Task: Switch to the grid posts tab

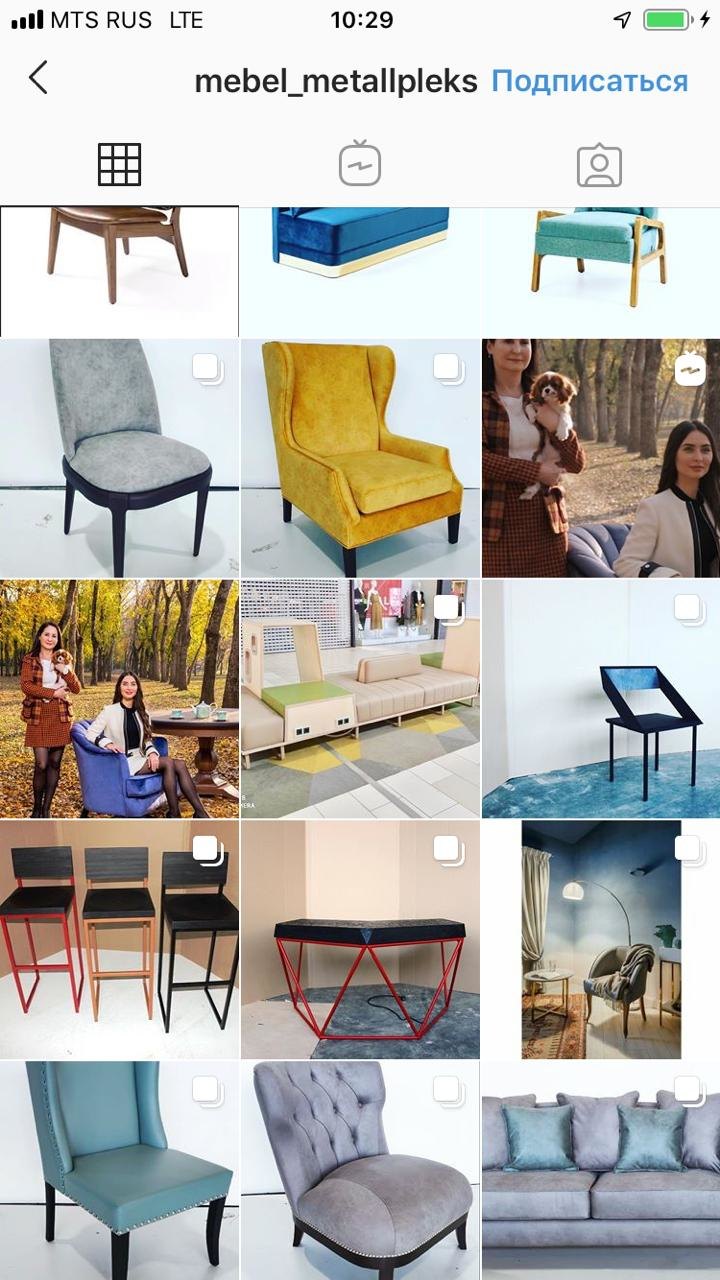Action: pos(119,165)
